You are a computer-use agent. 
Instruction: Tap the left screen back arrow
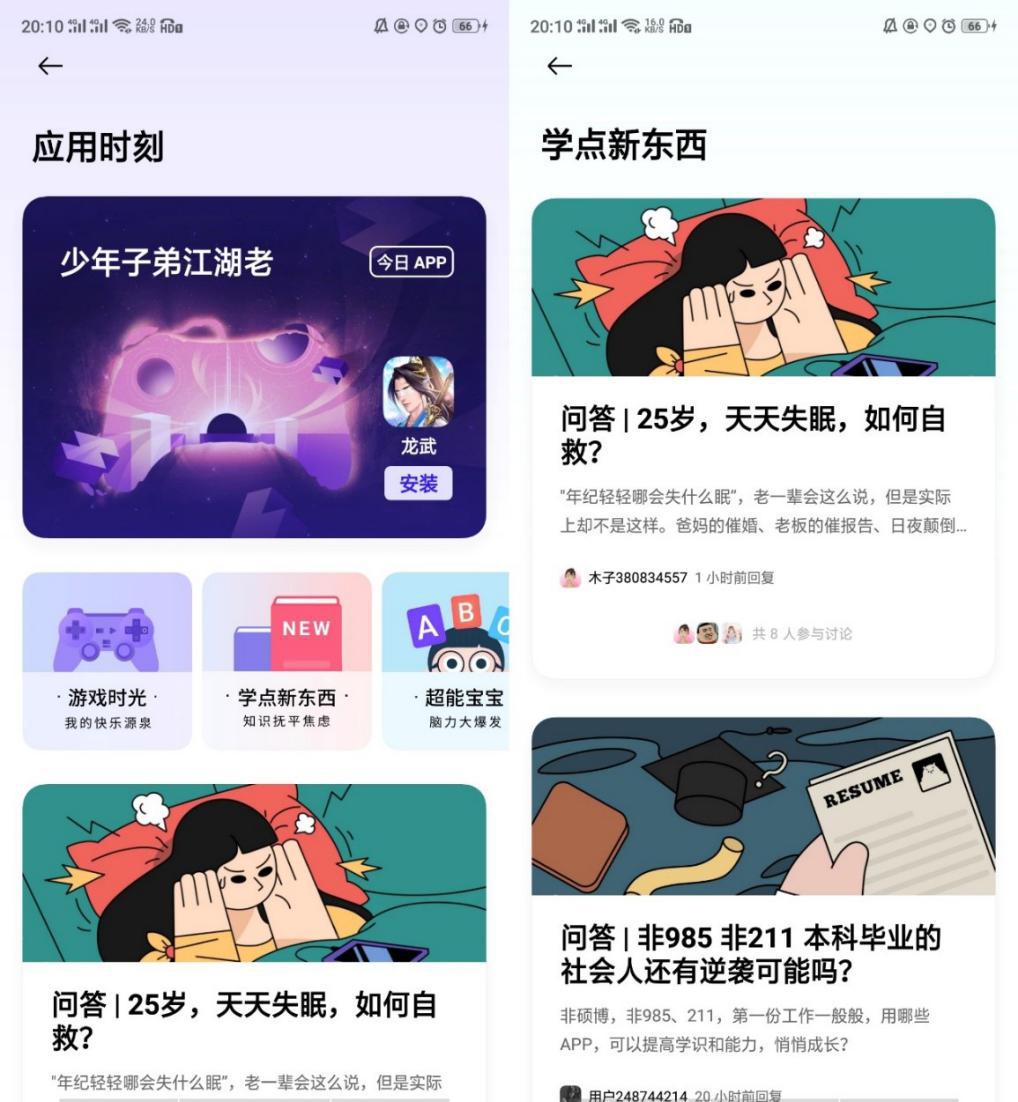coord(49,65)
